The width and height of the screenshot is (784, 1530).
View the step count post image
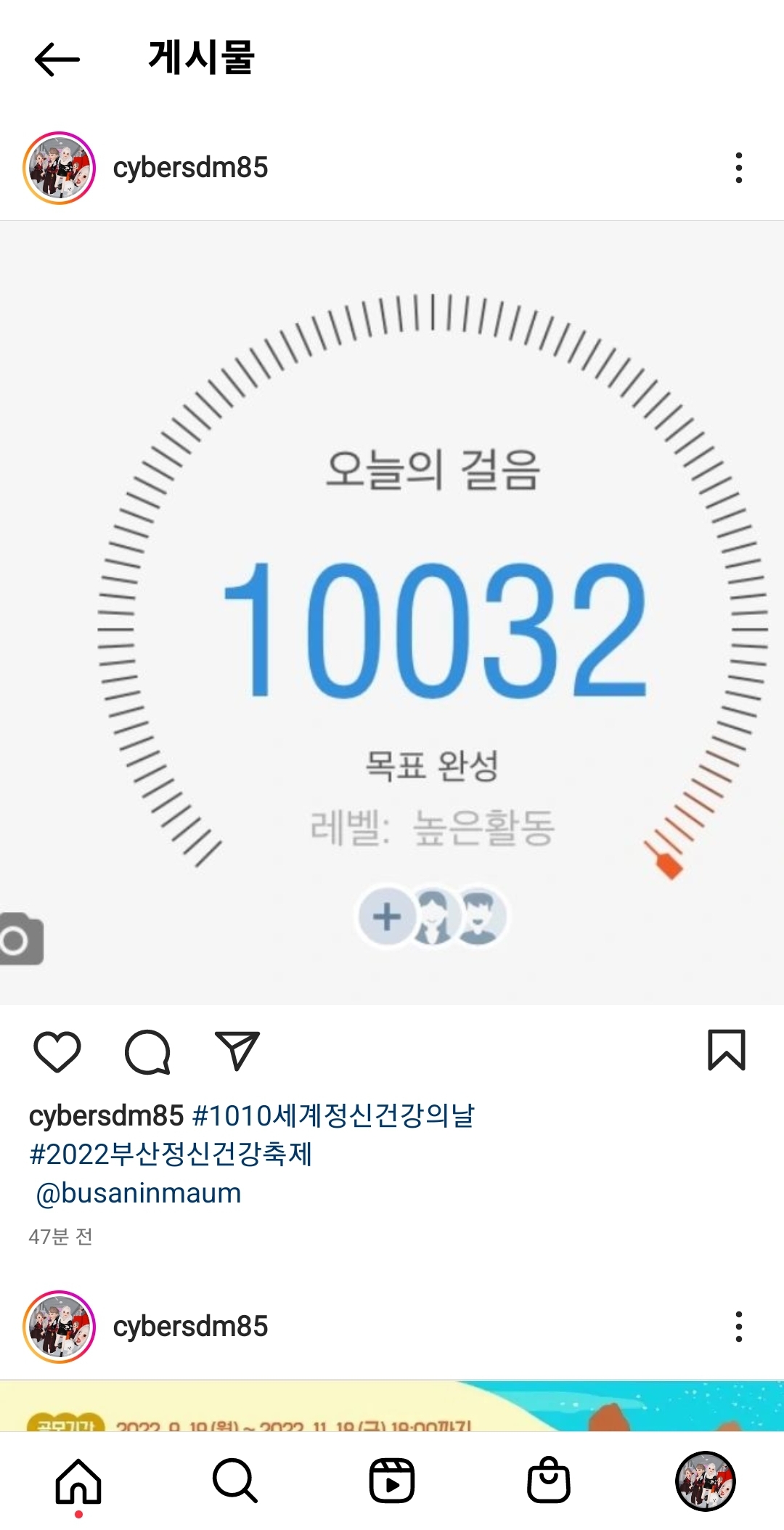[392, 612]
